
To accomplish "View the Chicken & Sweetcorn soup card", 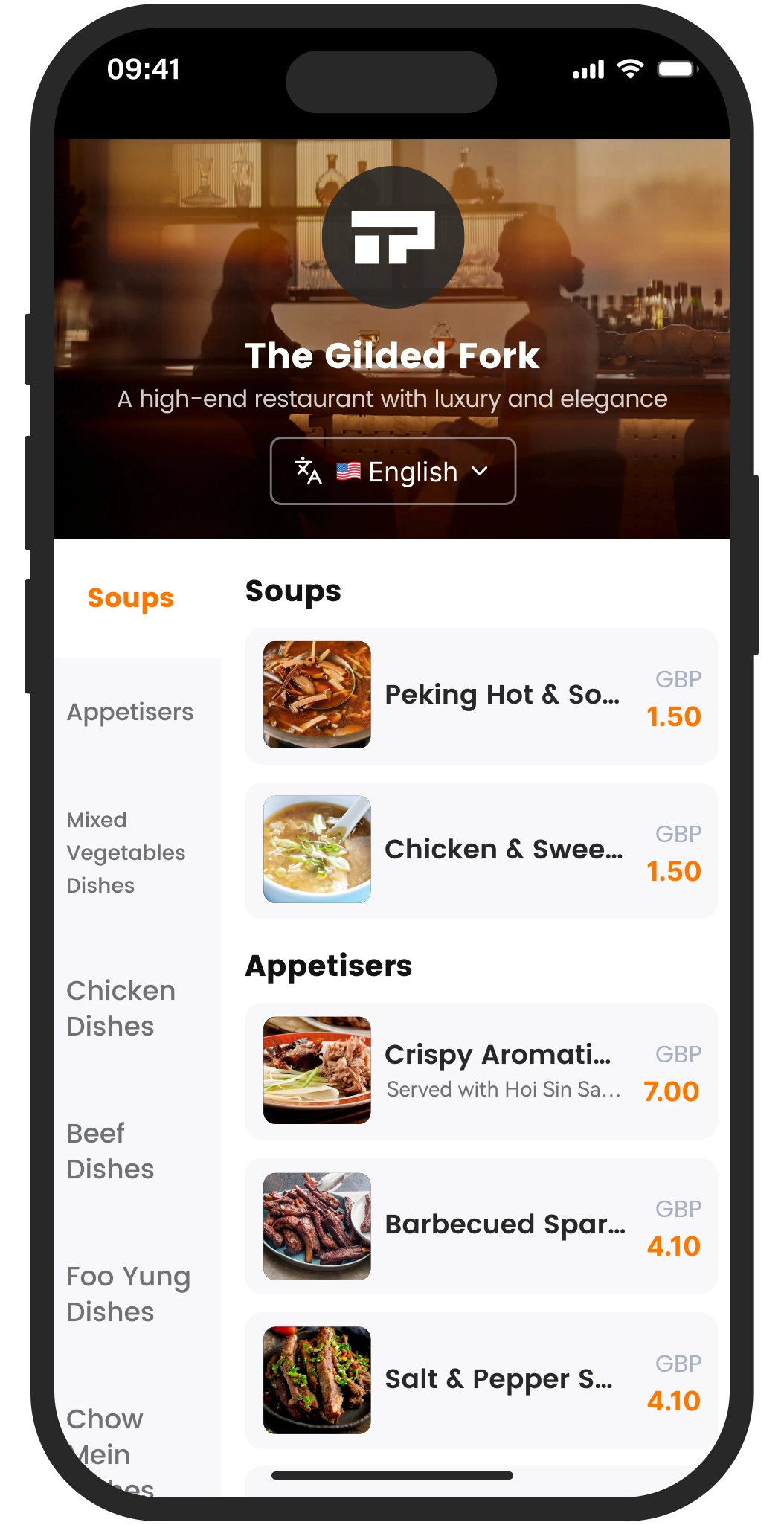I will 481,850.
